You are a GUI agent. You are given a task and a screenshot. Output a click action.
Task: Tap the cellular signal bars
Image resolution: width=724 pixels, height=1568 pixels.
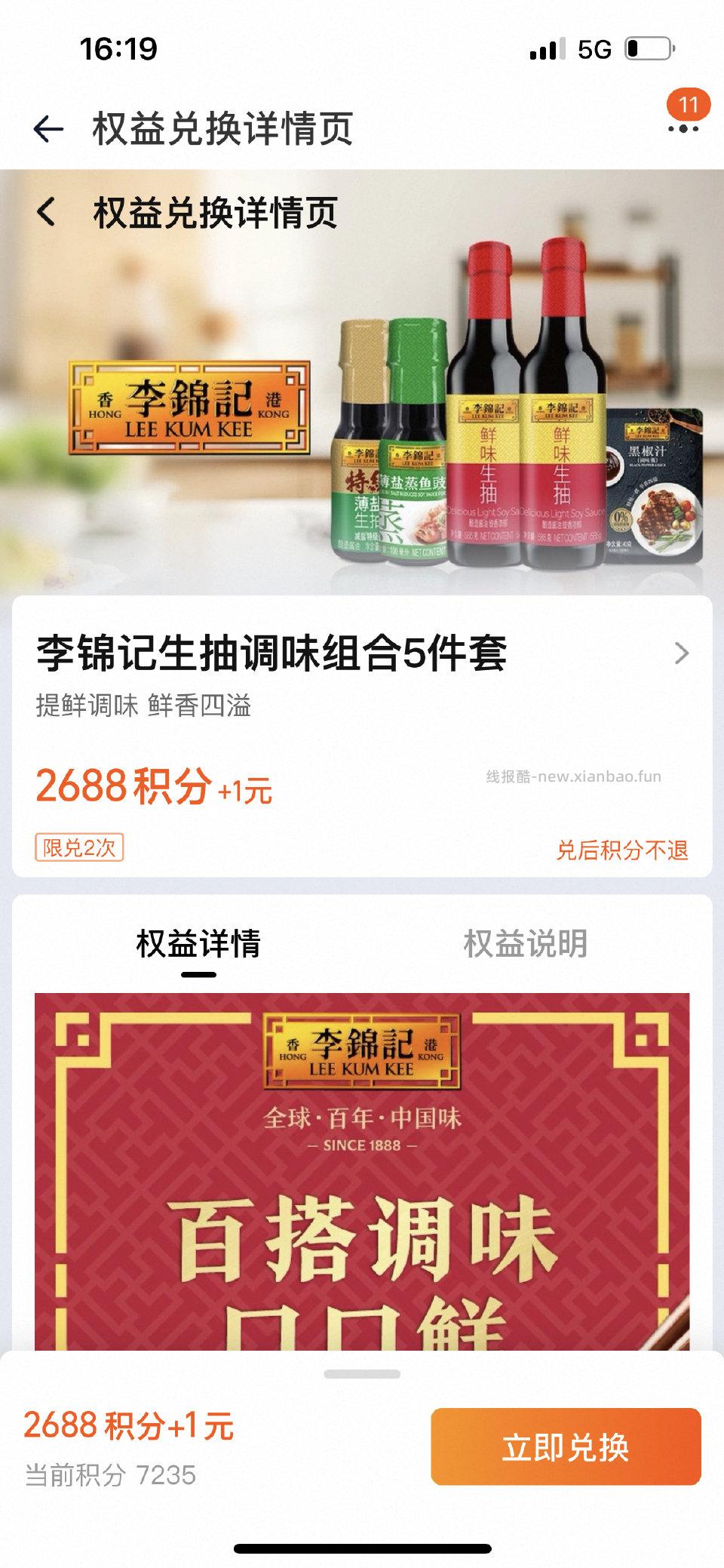547,47
